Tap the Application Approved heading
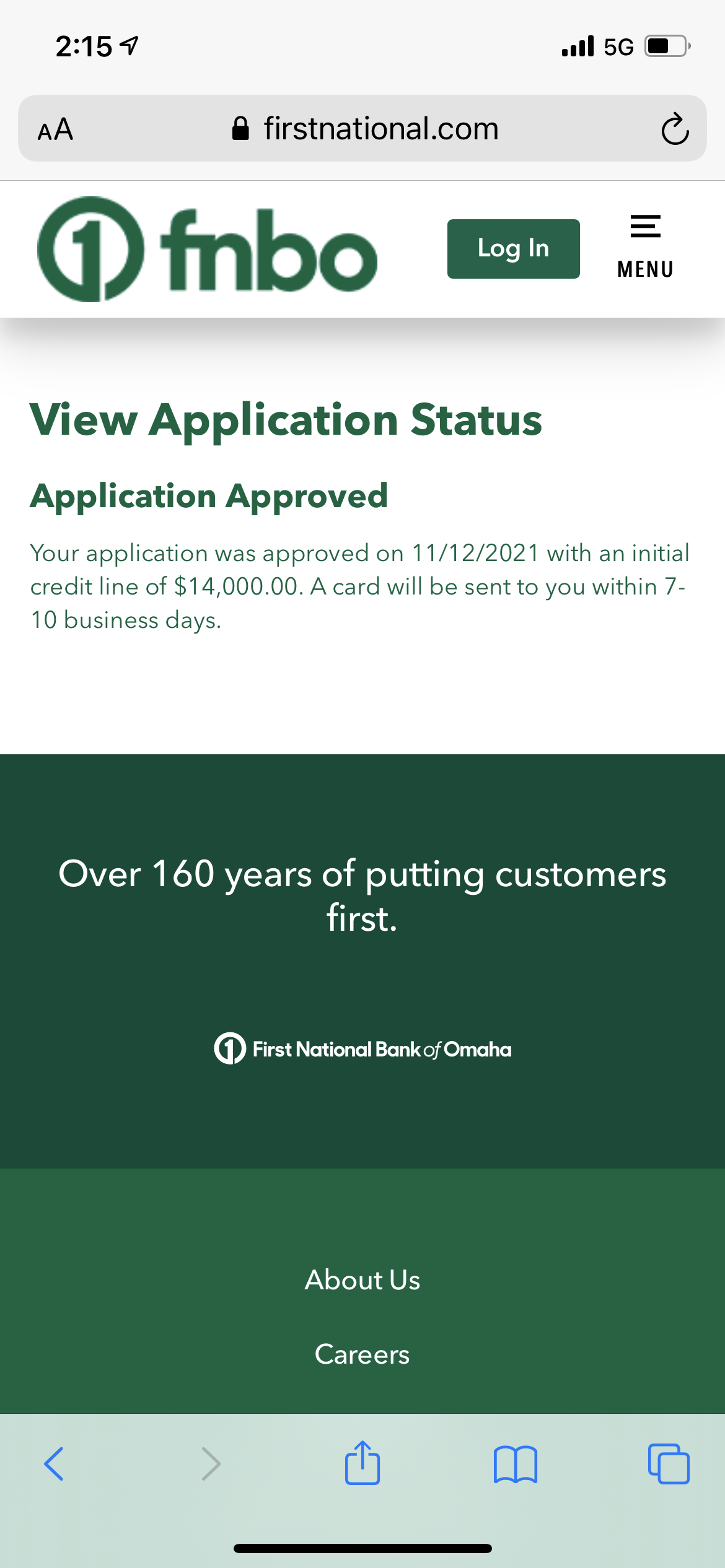Screen dimensions: 725x1568 209,495
